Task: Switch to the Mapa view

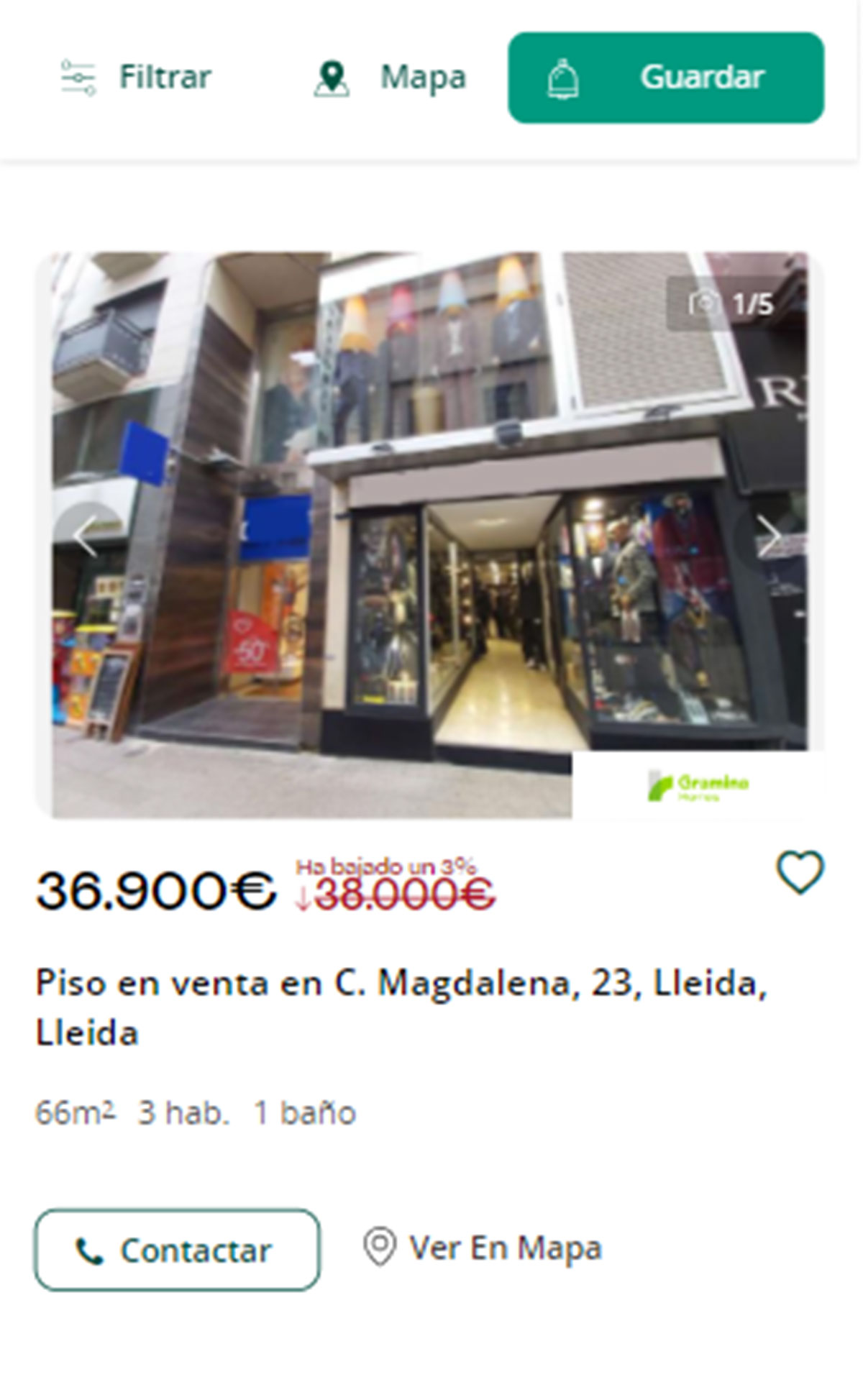Action: 391,78
